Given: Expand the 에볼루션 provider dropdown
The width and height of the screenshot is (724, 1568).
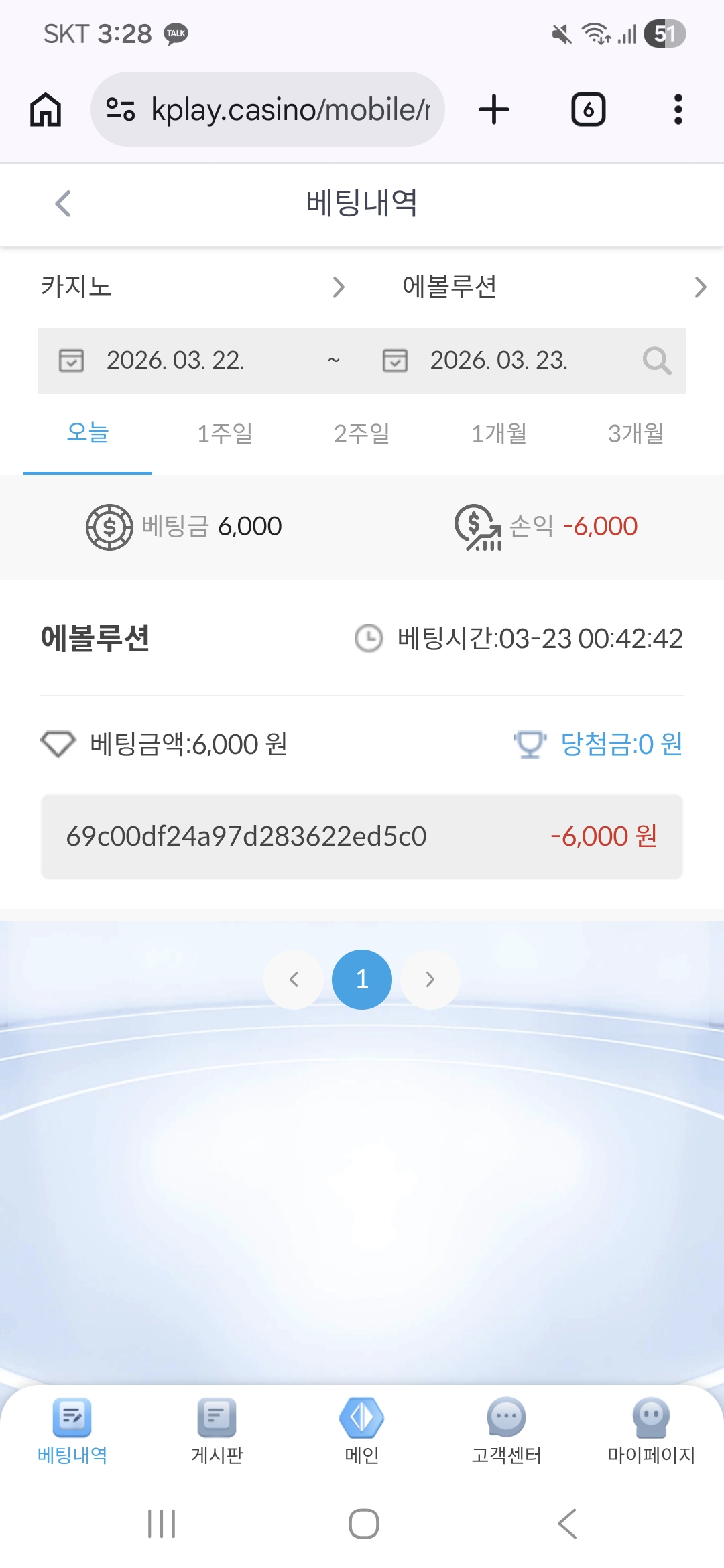Looking at the screenshot, I should click(553, 287).
